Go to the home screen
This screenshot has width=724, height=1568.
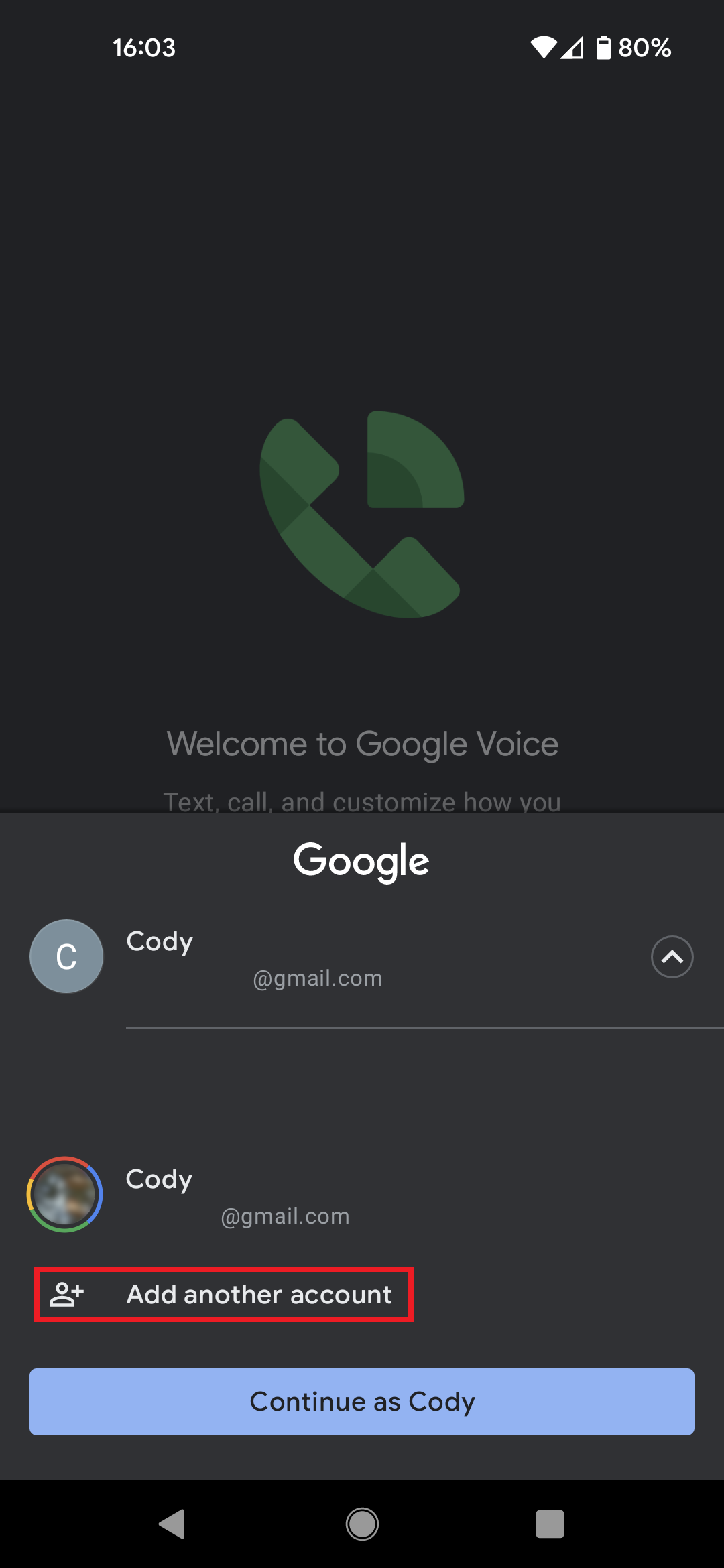pyautogui.click(x=362, y=1524)
